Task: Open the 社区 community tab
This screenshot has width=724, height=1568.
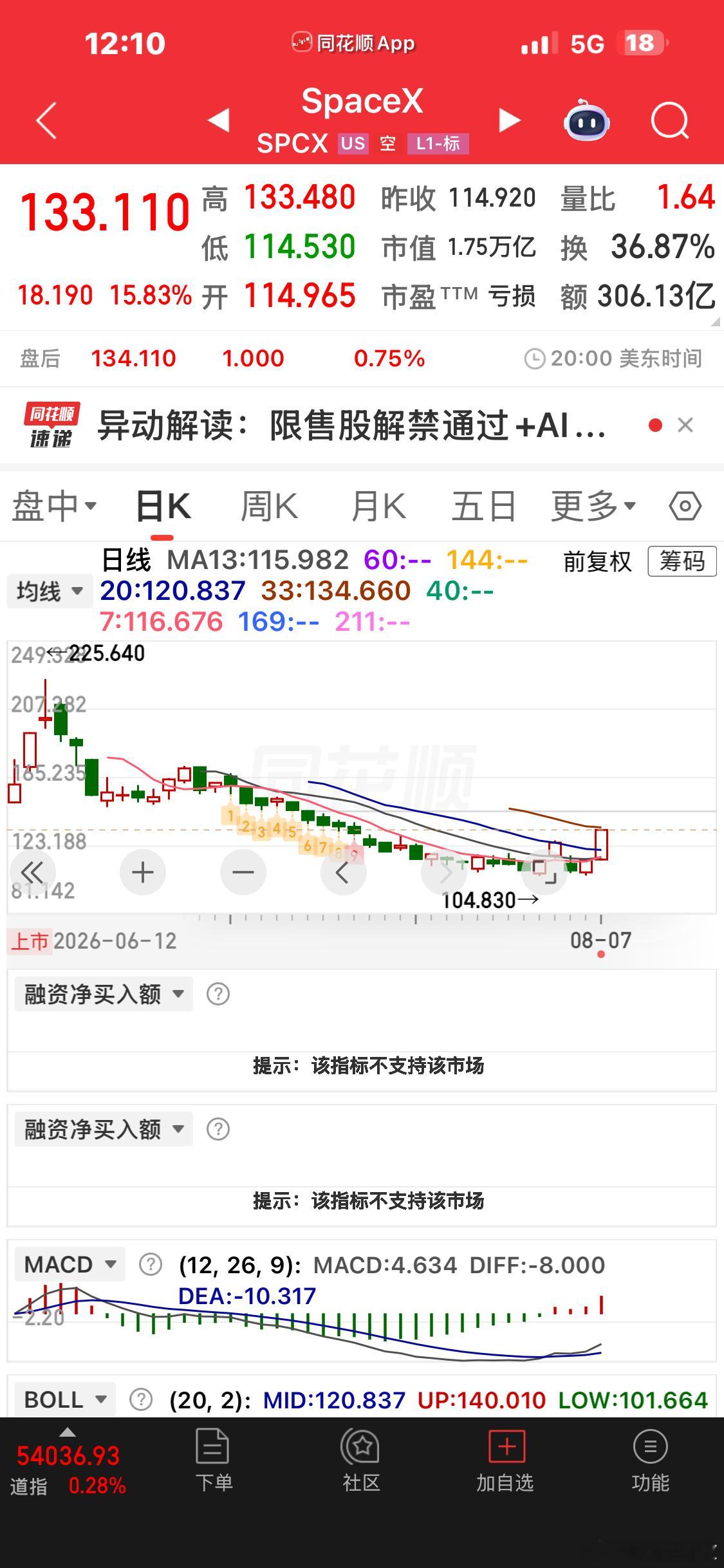Action: click(x=361, y=1460)
